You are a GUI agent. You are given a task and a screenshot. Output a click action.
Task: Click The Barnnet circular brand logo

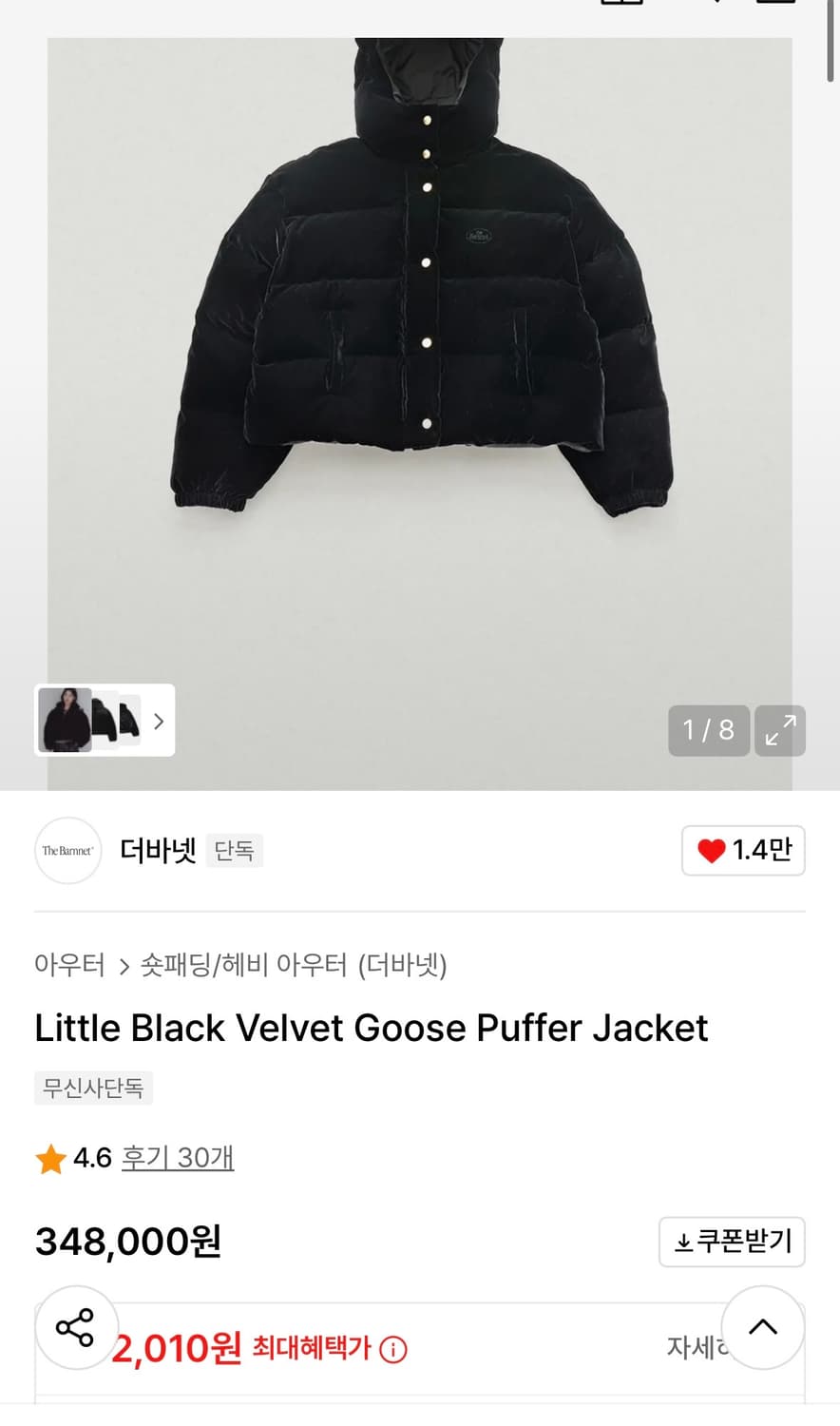[x=67, y=851]
